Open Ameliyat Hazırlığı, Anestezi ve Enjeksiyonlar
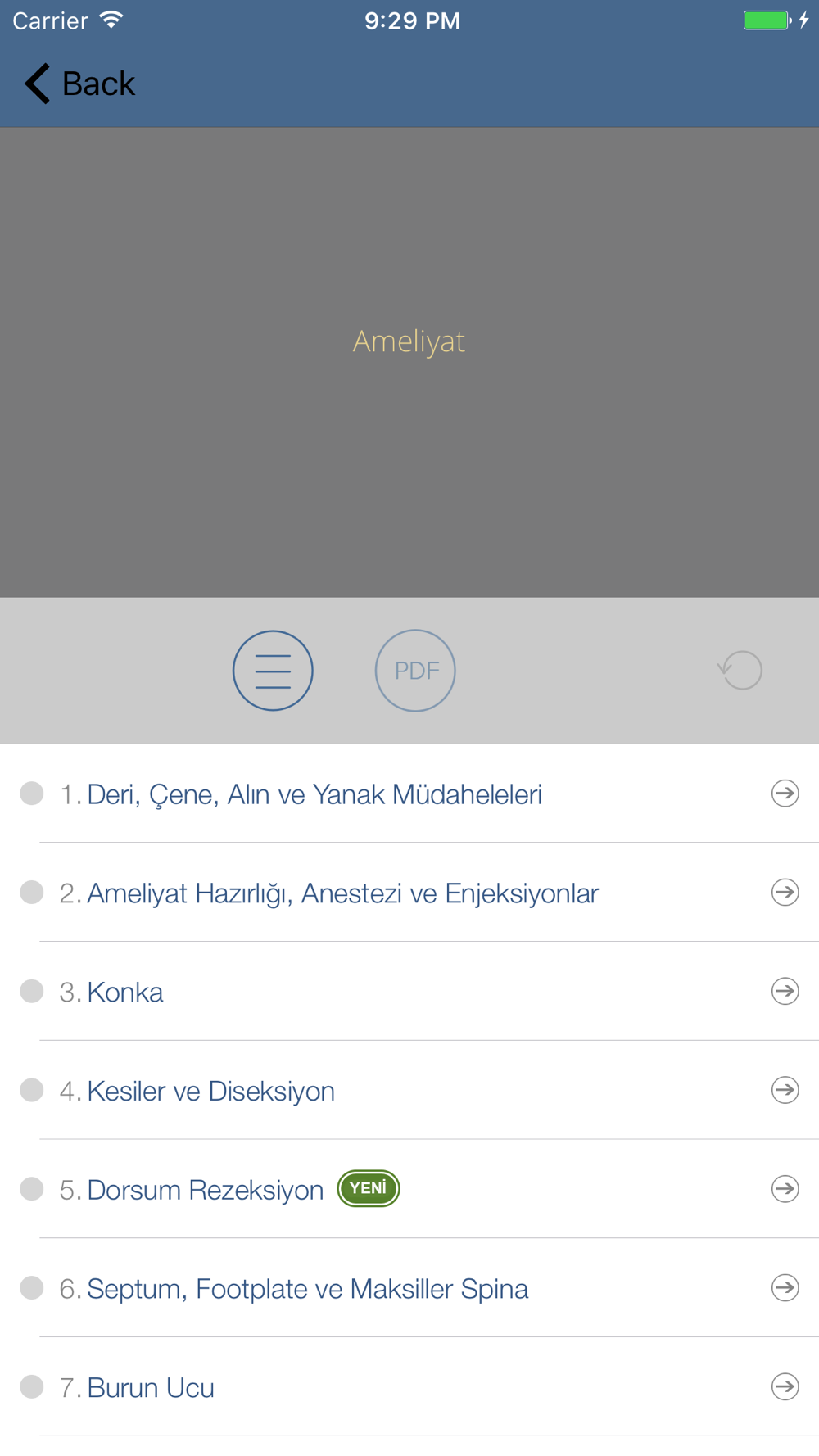Screen dimensions: 819x1456 pyautogui.click(x=409, y=893)
